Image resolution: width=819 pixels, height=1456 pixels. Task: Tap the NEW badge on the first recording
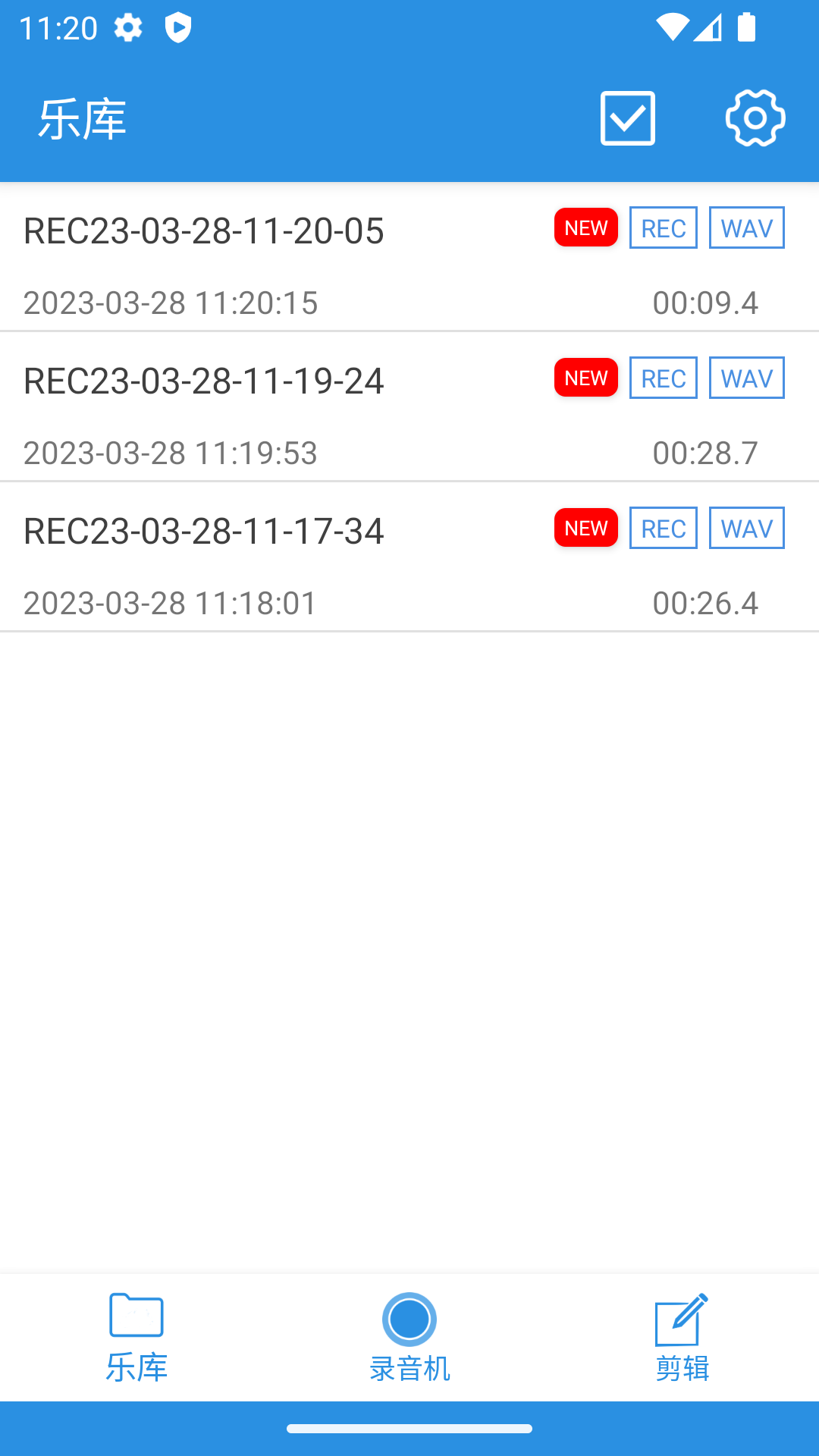[x=585, y=228]
